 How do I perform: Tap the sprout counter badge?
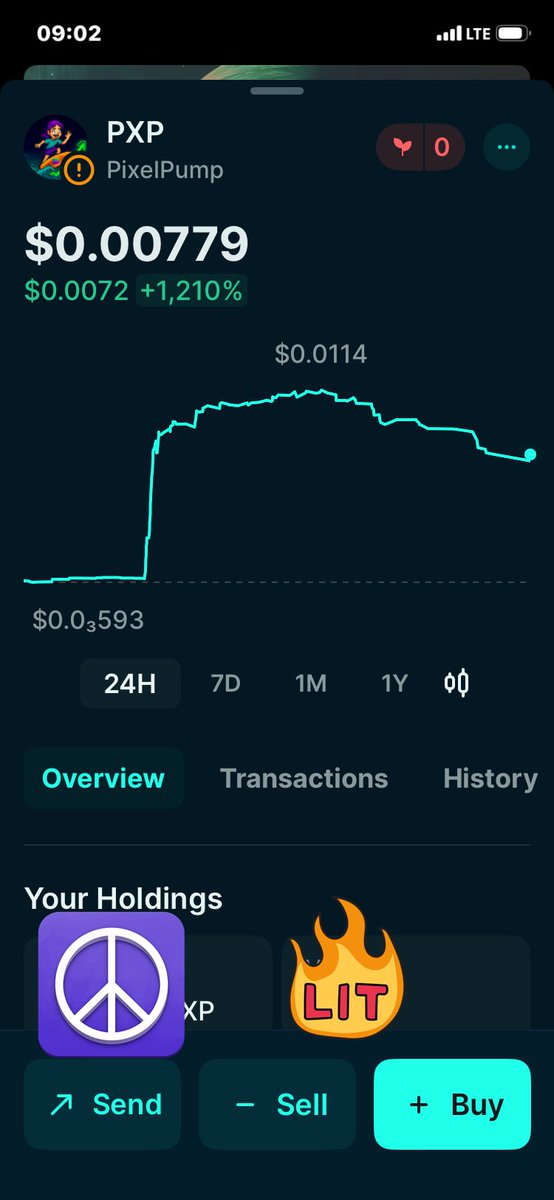[420, 148]
